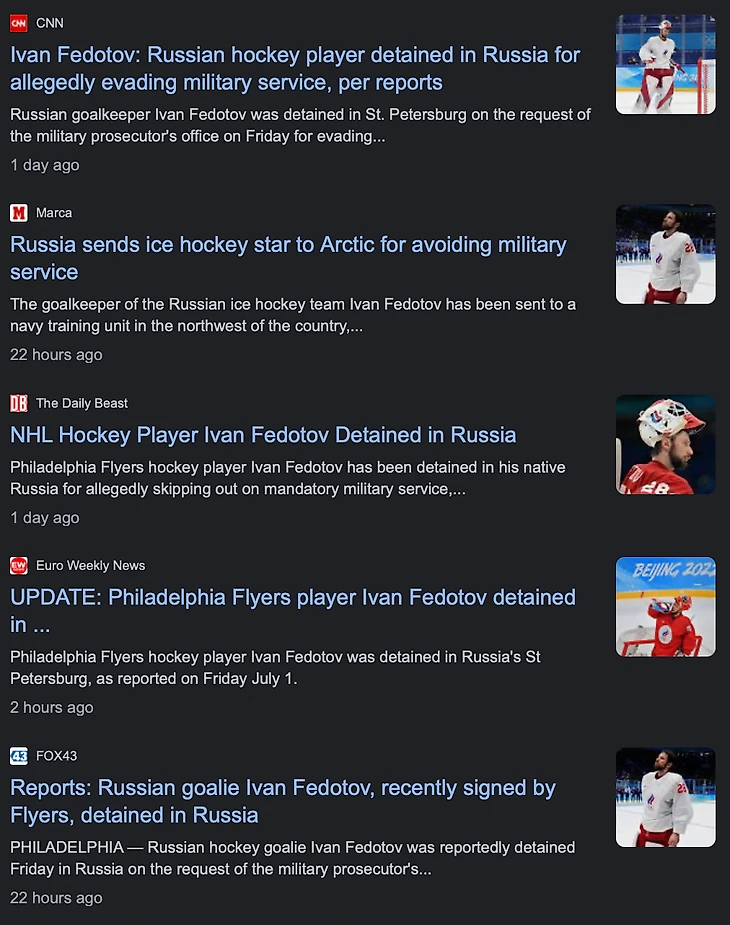Image resolution: width=730 pixels, height=925 pixels.
Task: Open FOX43 report on Russian goalie
Action: pos(283,801)
